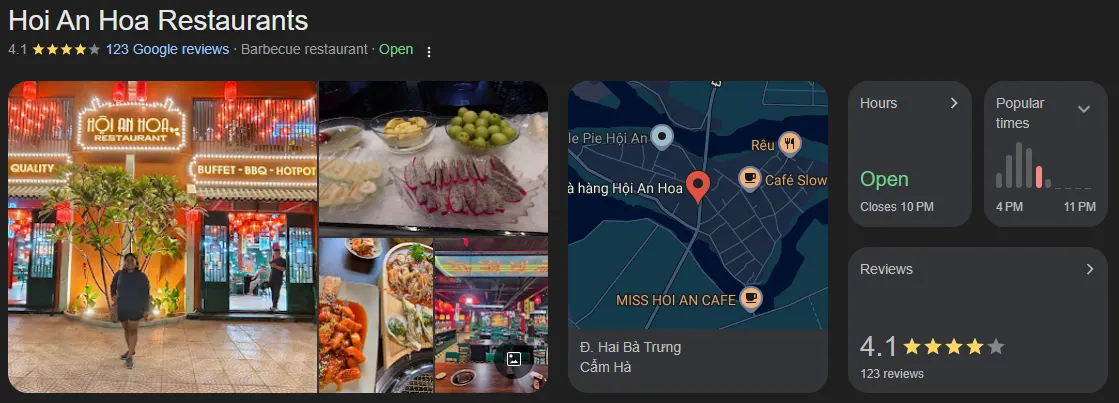View the fruit buffet photo
Image resolution: width=1119 pixels, height=403 pixels.
[x=433, y=156]
